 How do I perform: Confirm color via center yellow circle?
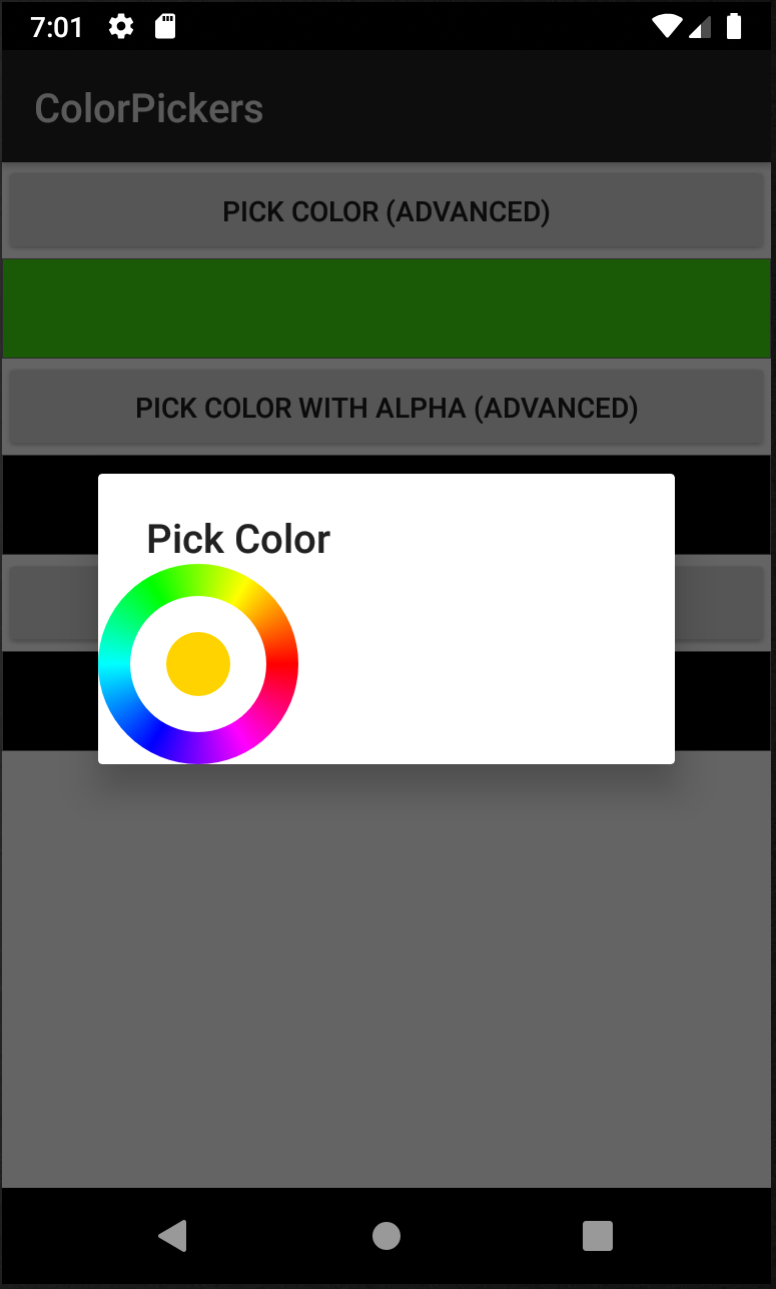point(198,664)
